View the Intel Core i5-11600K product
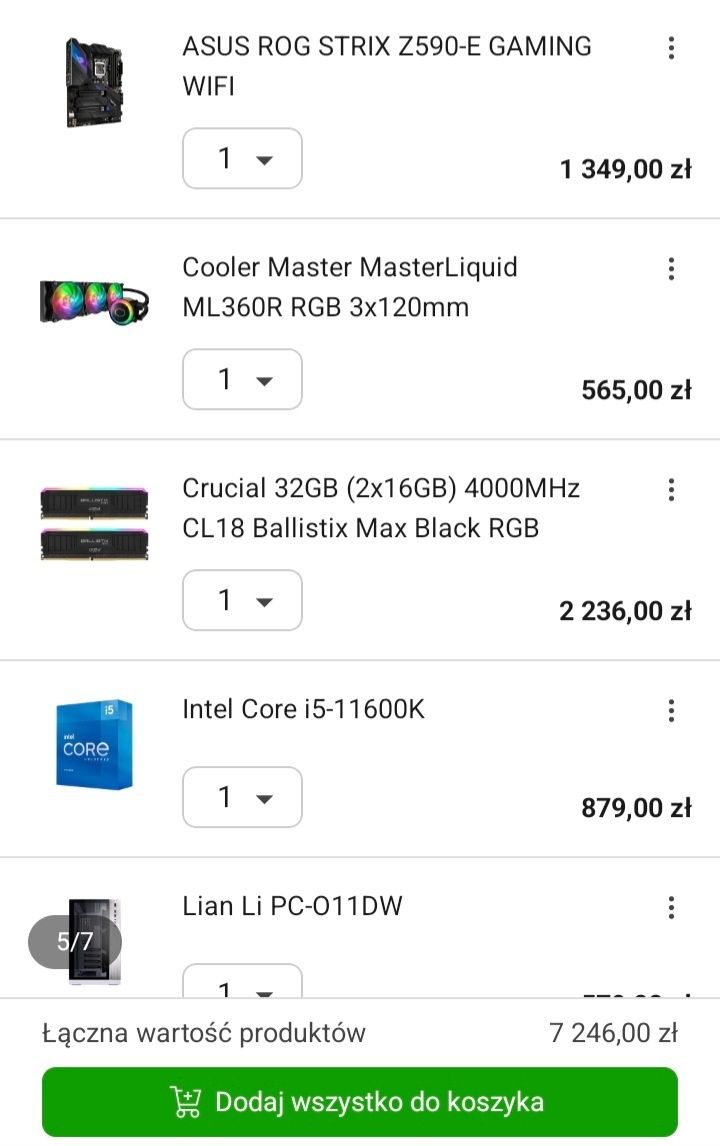Viewport: 720px width, 1146px height. 303,710
